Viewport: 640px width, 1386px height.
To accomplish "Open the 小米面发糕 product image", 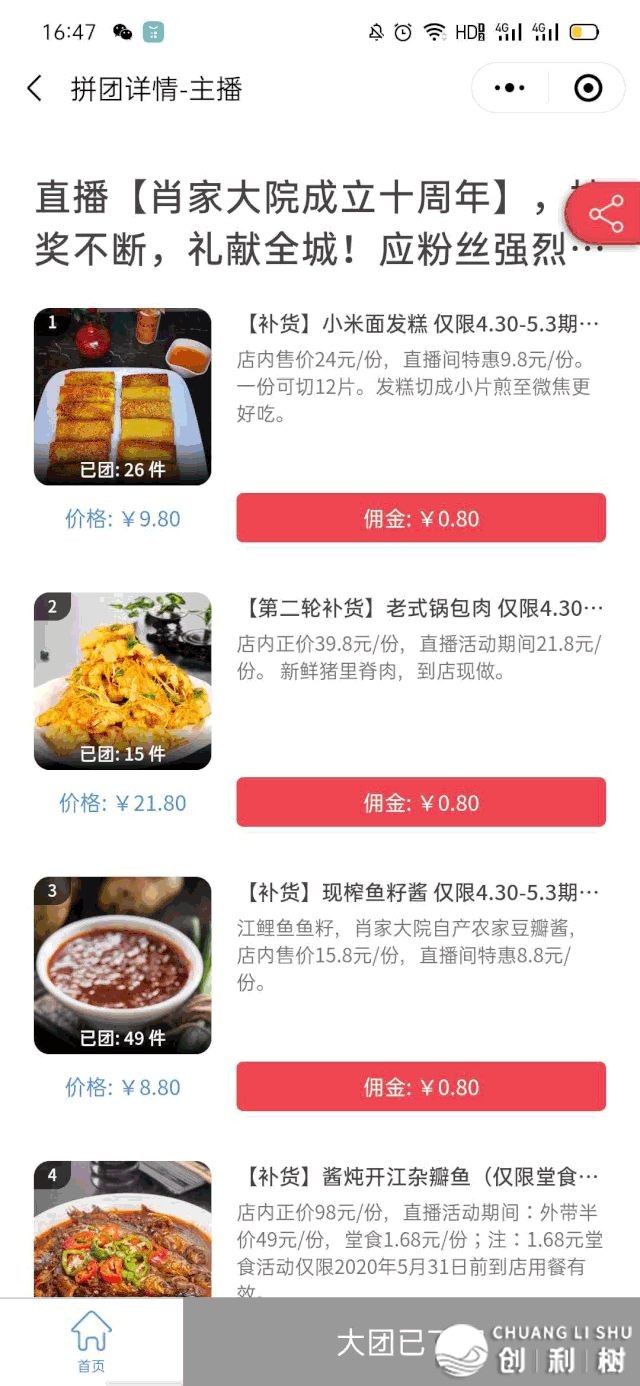I will [123, 397].
